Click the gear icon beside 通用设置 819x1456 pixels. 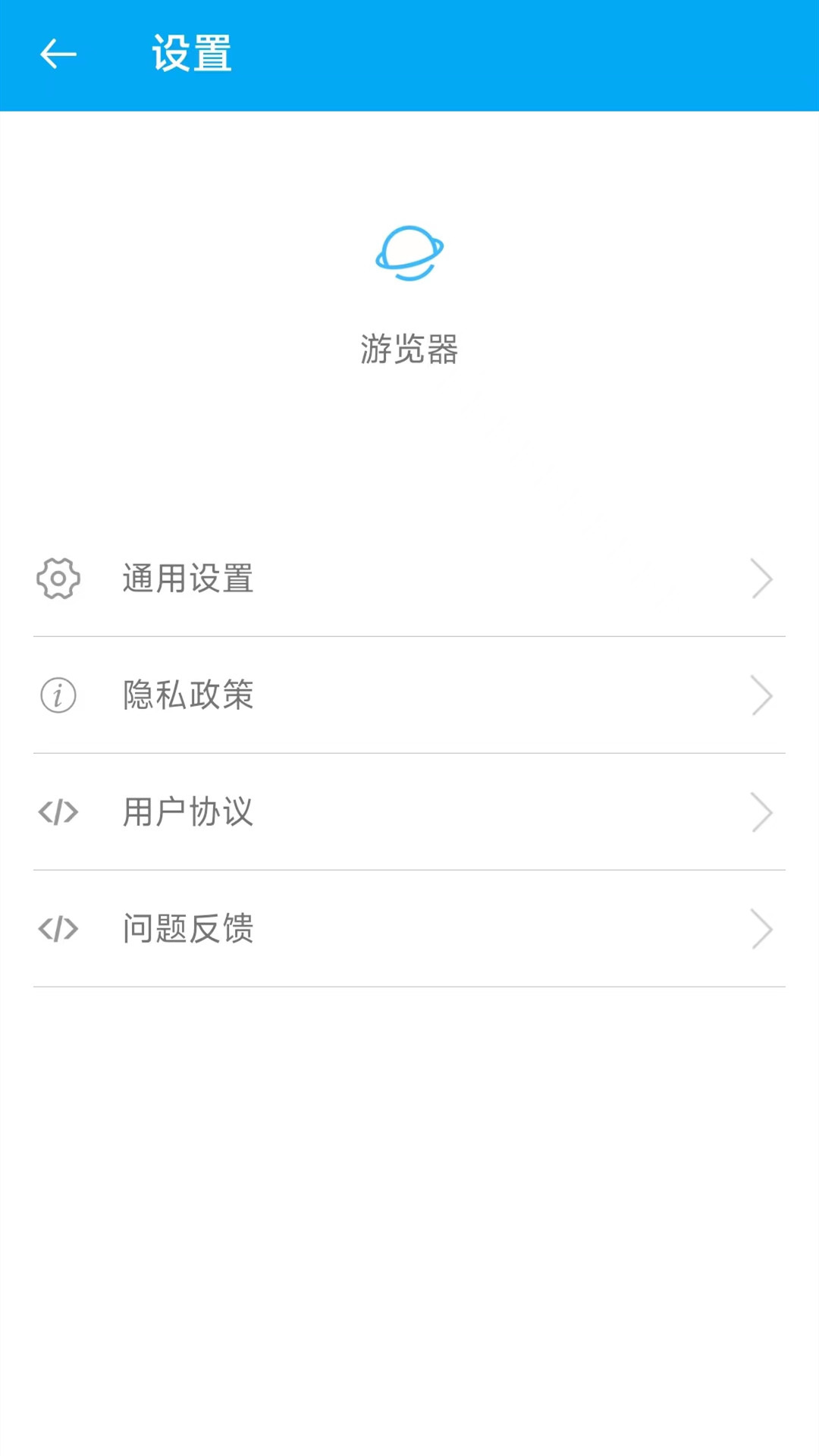pyautogui.click(x=57, y=579)
